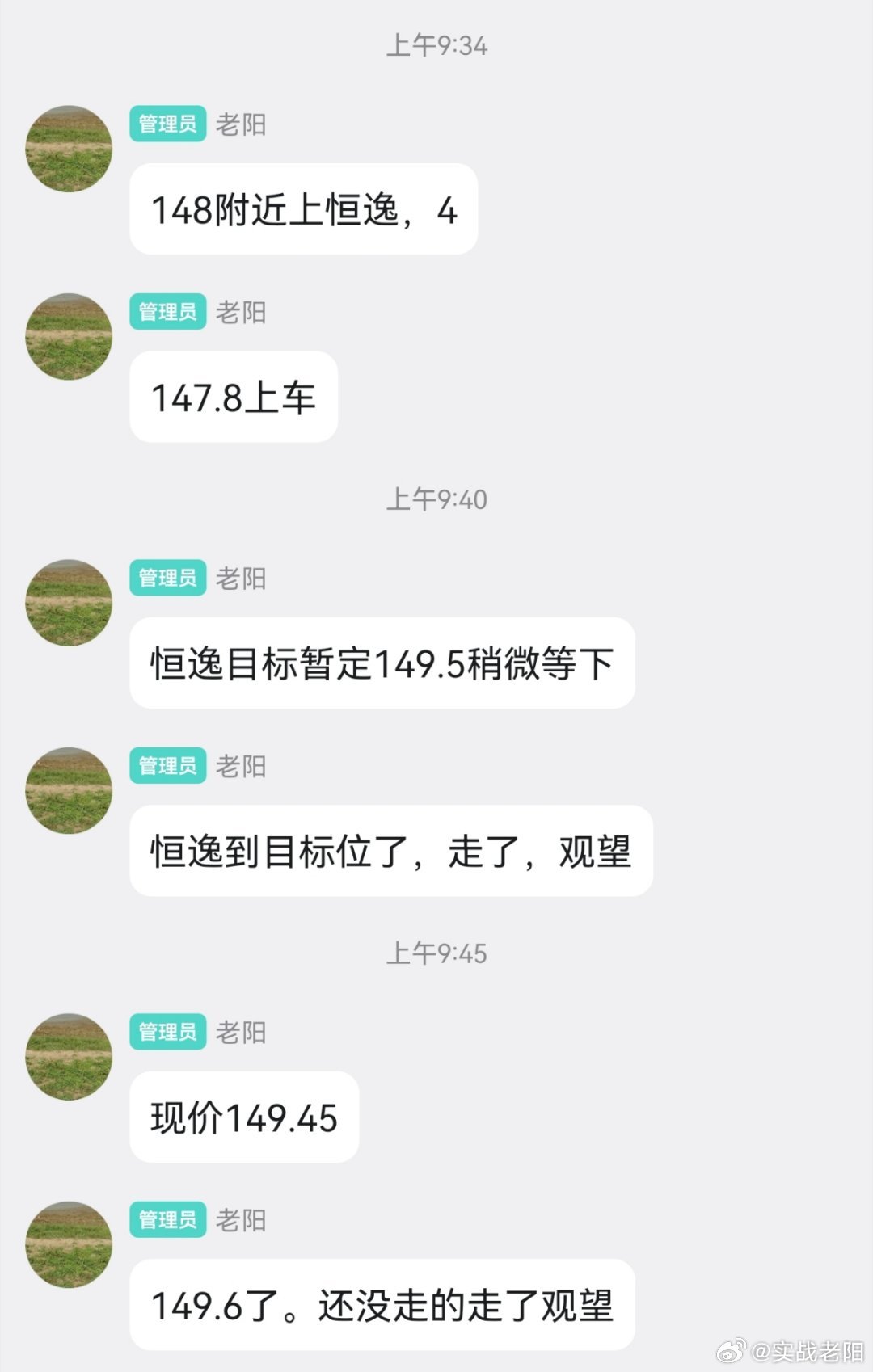Click the 管理员 badge above 恒逸目标暂定149.5 message

[166, 579]
